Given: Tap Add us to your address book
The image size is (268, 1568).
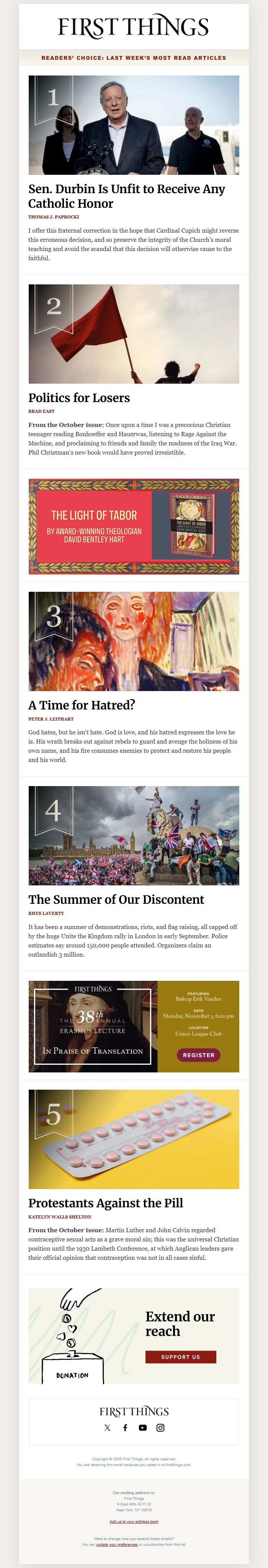Looking at the screenshot, I should point(134,1521).
